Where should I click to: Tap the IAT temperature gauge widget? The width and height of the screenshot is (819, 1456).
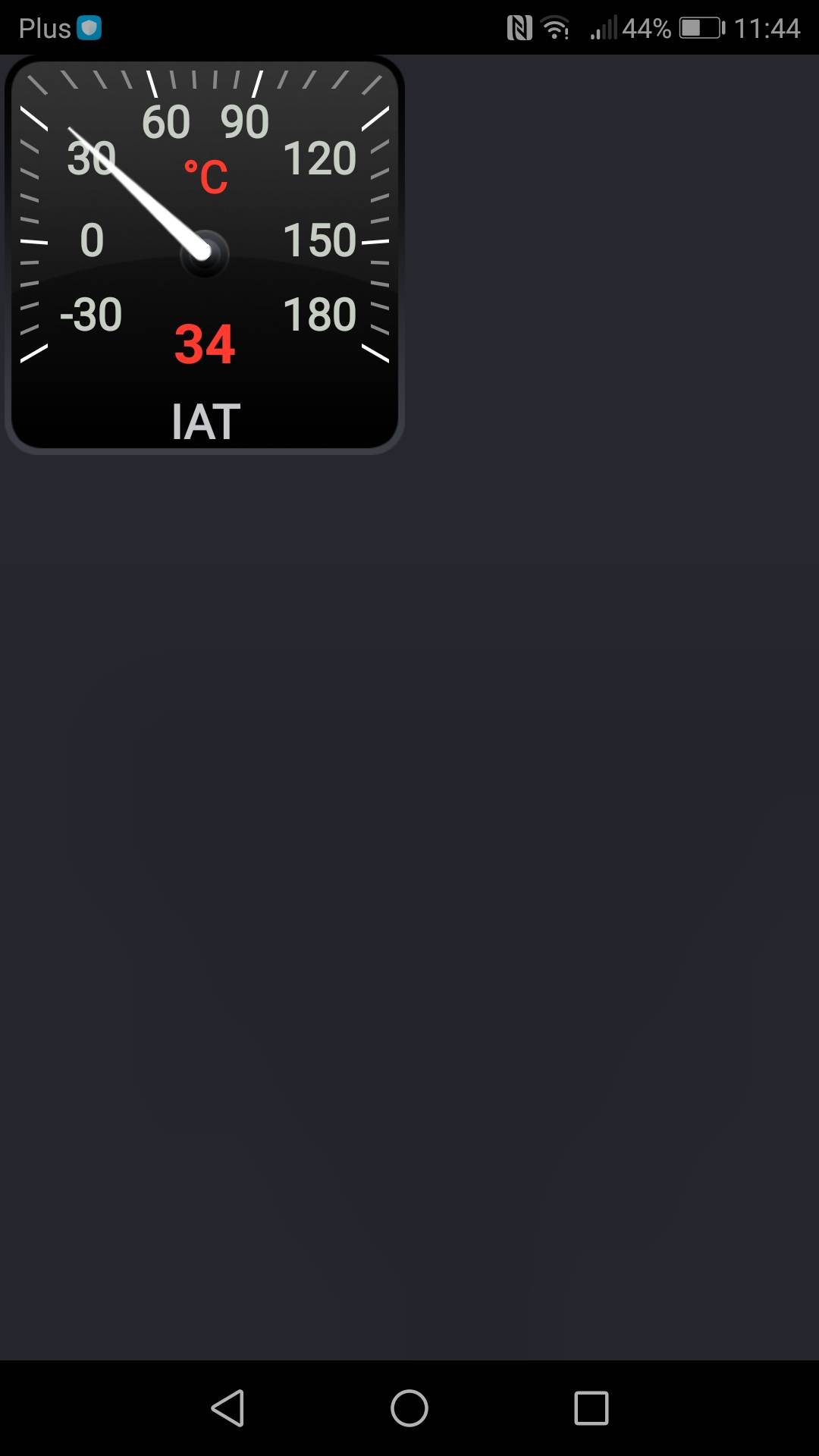205,255
